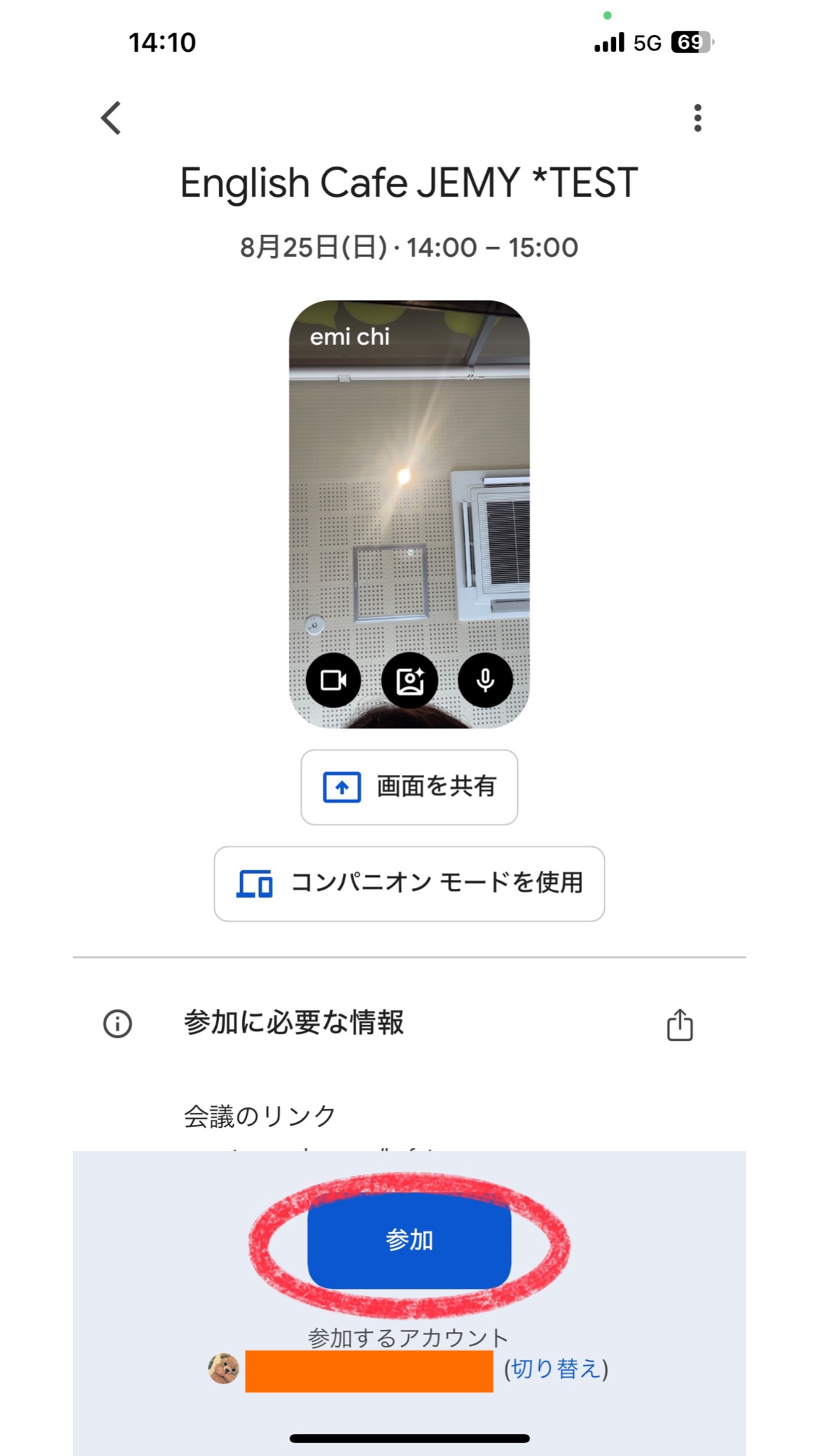Open background effects in the preview
The width and height of the screenshot is (819, 1456).
pos(409,680)
